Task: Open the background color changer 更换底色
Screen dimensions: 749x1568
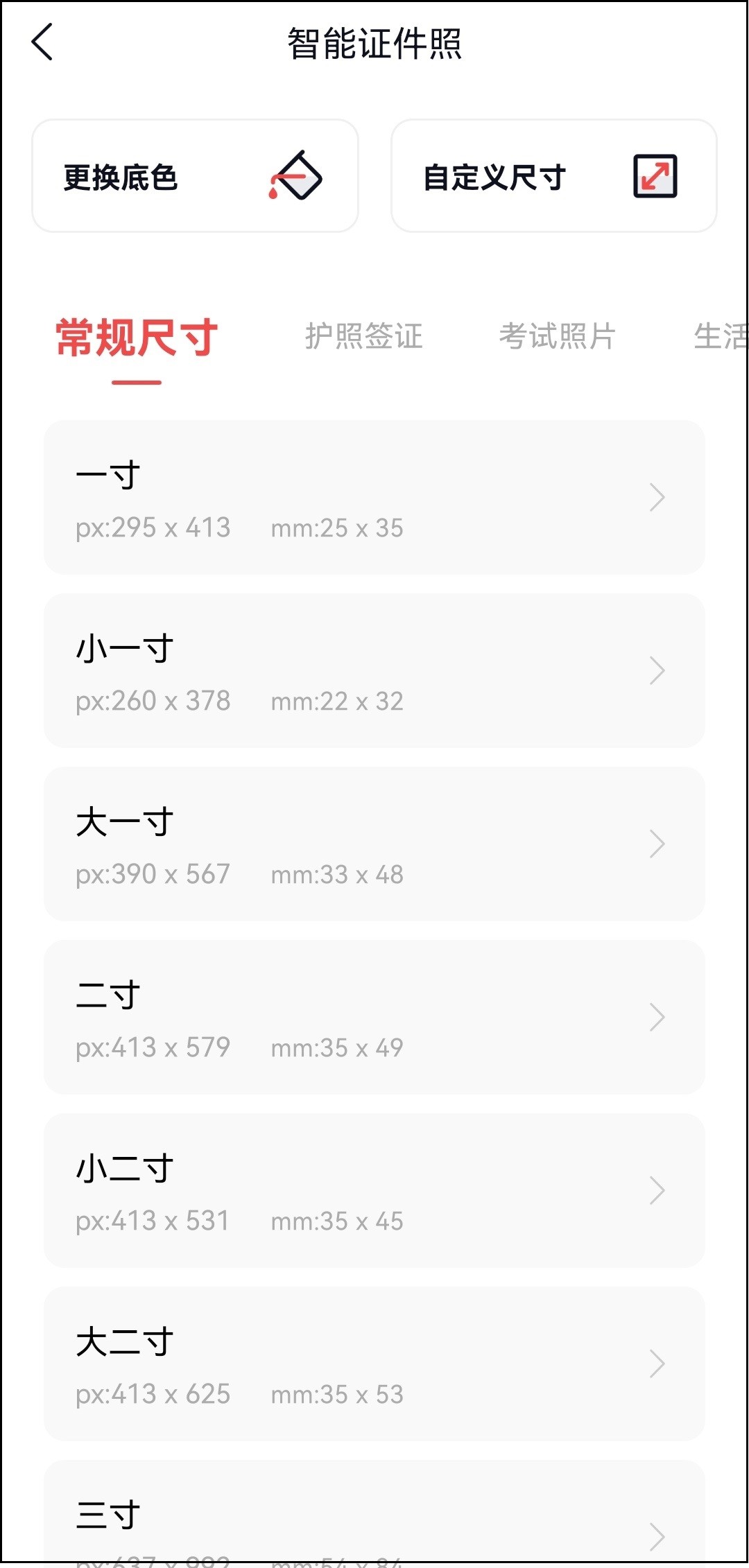Action: tap(195, 175)
